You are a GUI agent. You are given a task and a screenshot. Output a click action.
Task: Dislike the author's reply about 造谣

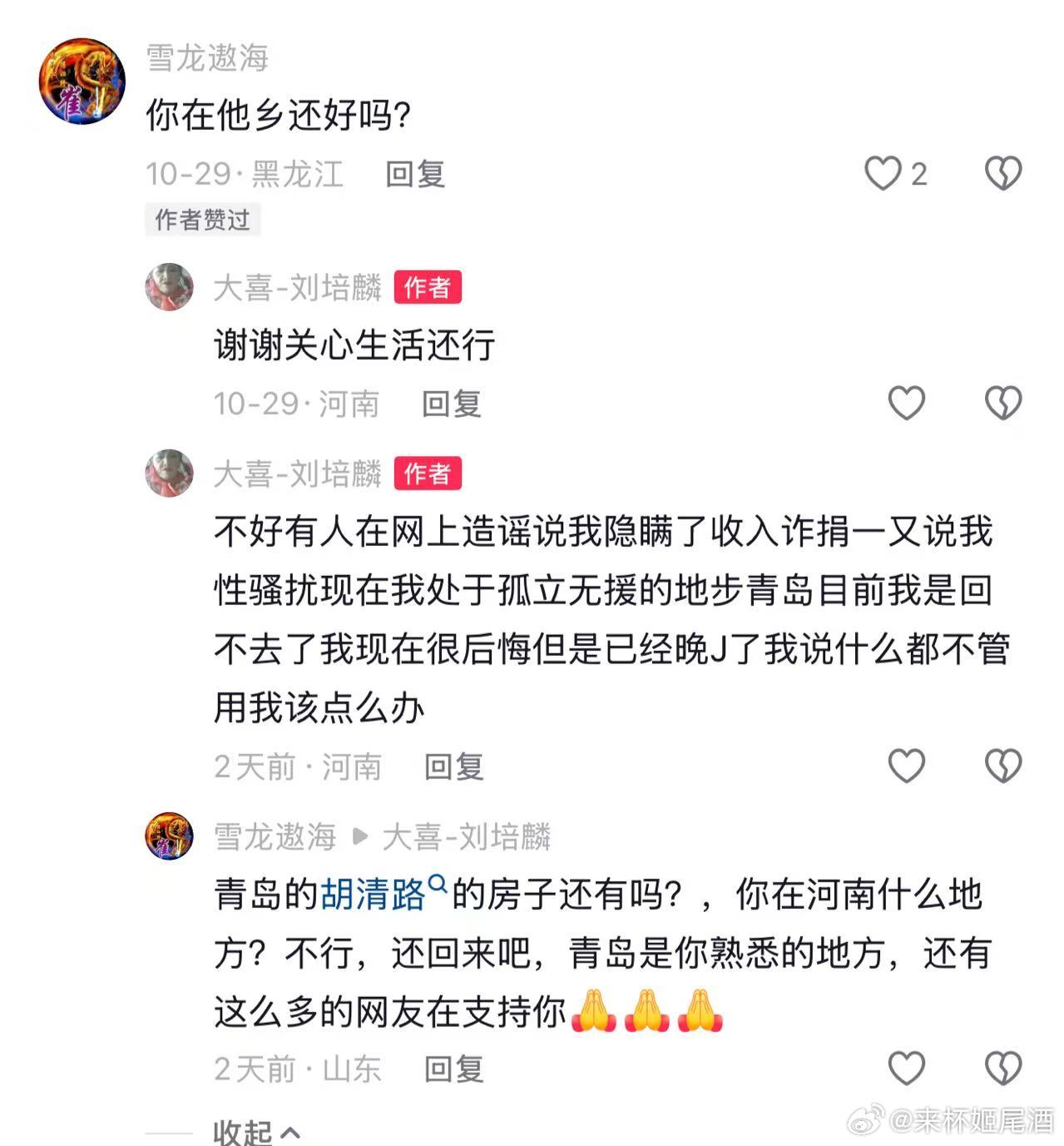[1003, 766]
